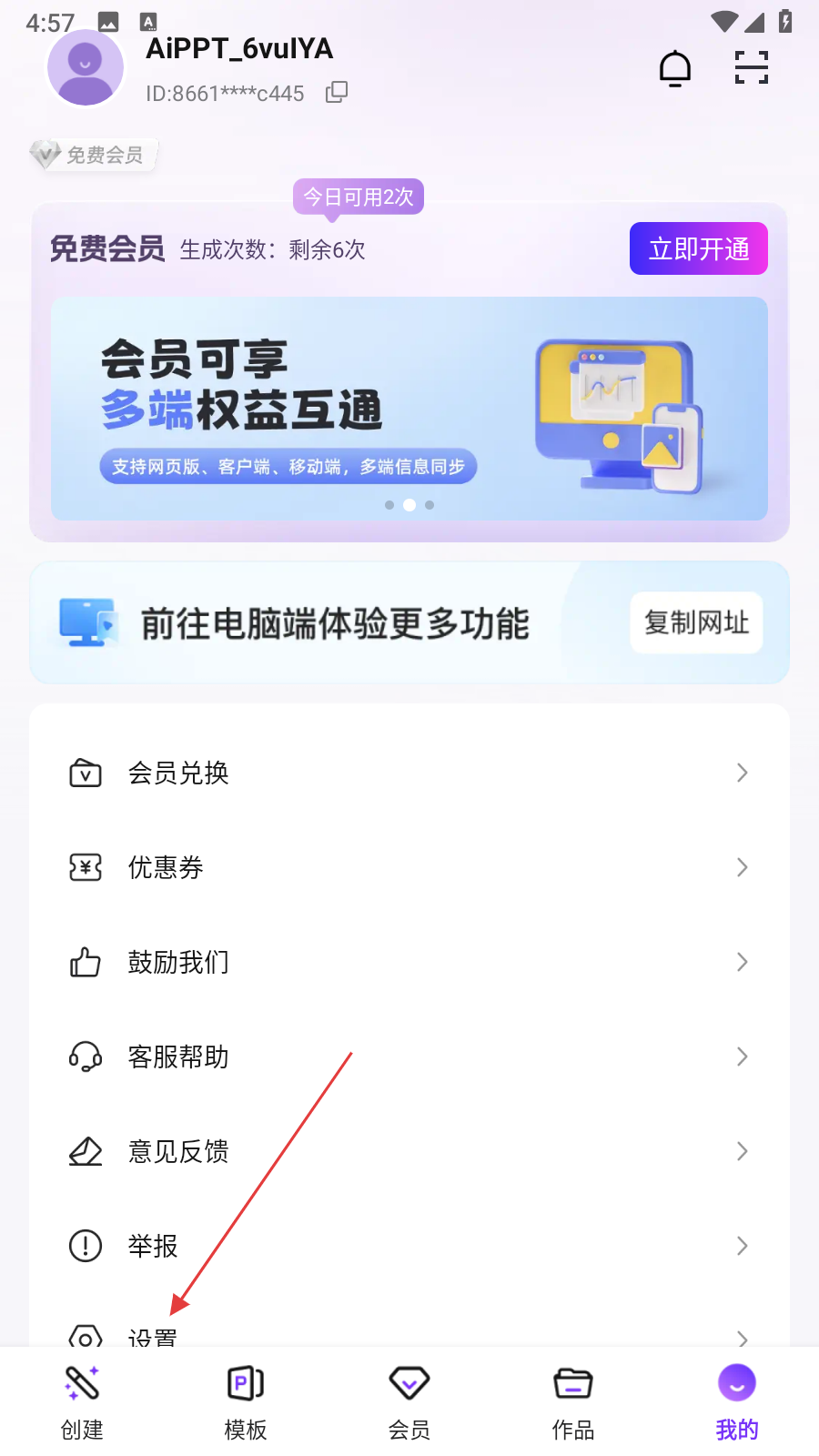Switch to the 会员 tab
This screenshot has width=819, height=1456.
(409, 1403)
